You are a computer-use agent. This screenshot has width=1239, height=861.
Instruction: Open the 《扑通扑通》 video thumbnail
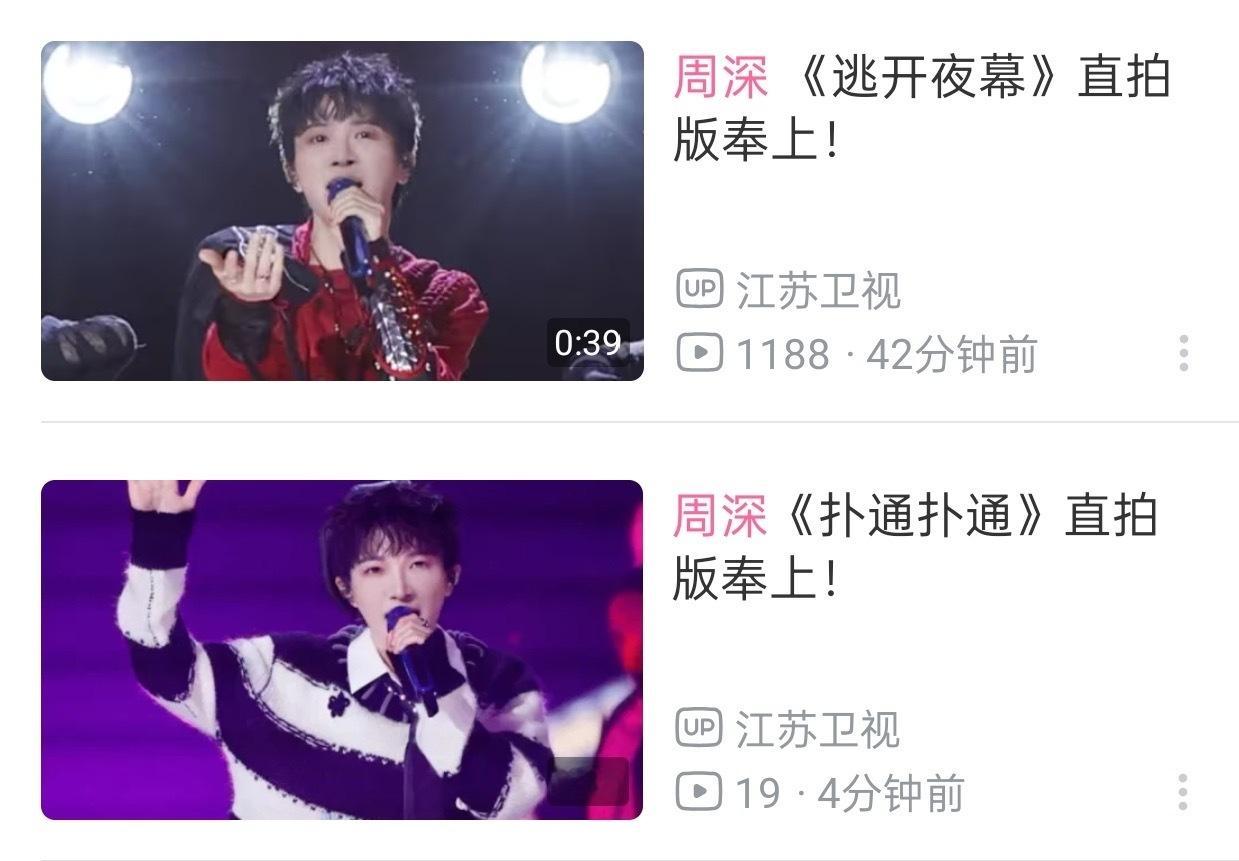(x=342, y=650)
